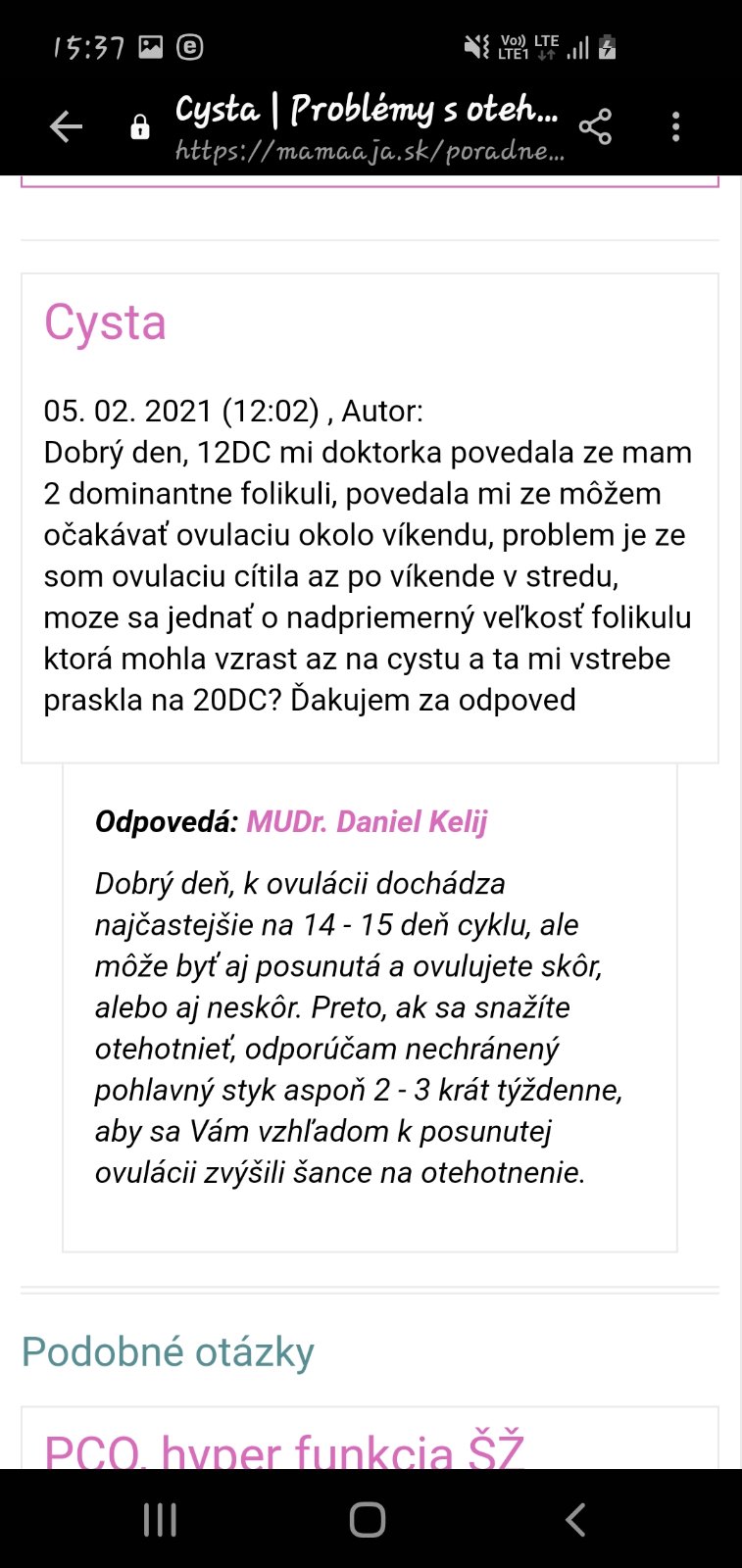Tap the system home button
Image resolution: width=742 pixels, height=1568 pixels.
[x=368, y=1519]
